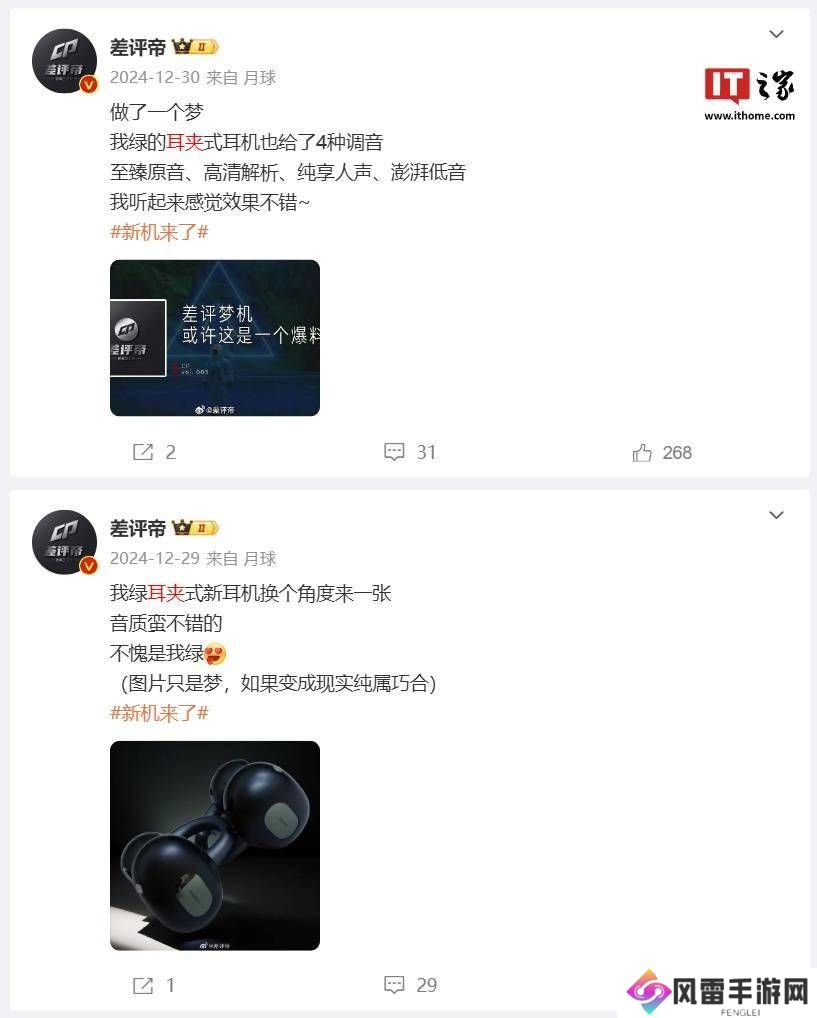Open the 差评梦机 video thumbnail

click(215, 338)
